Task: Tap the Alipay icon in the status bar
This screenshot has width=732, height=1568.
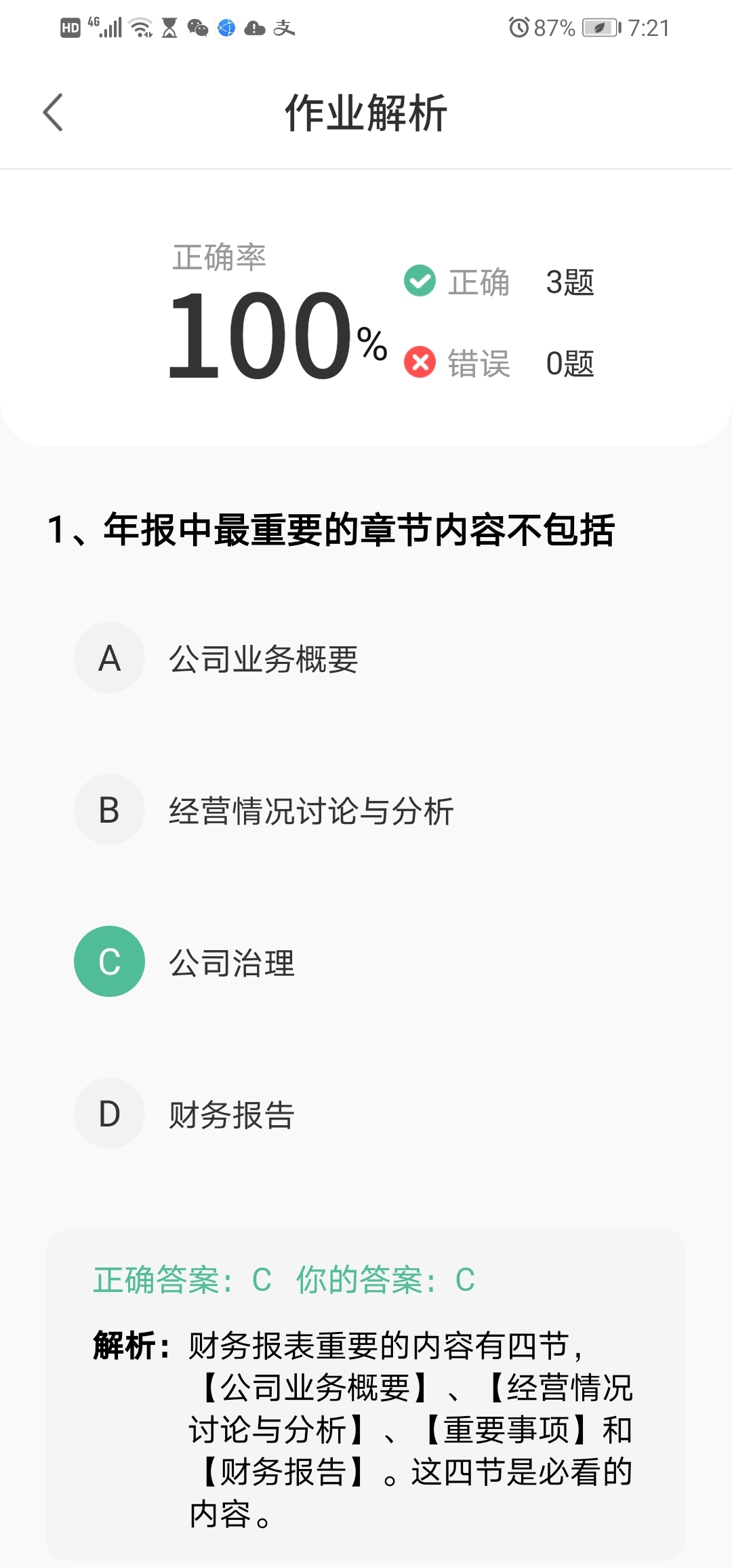Action: pyautogui.click(x=285, y=27)
